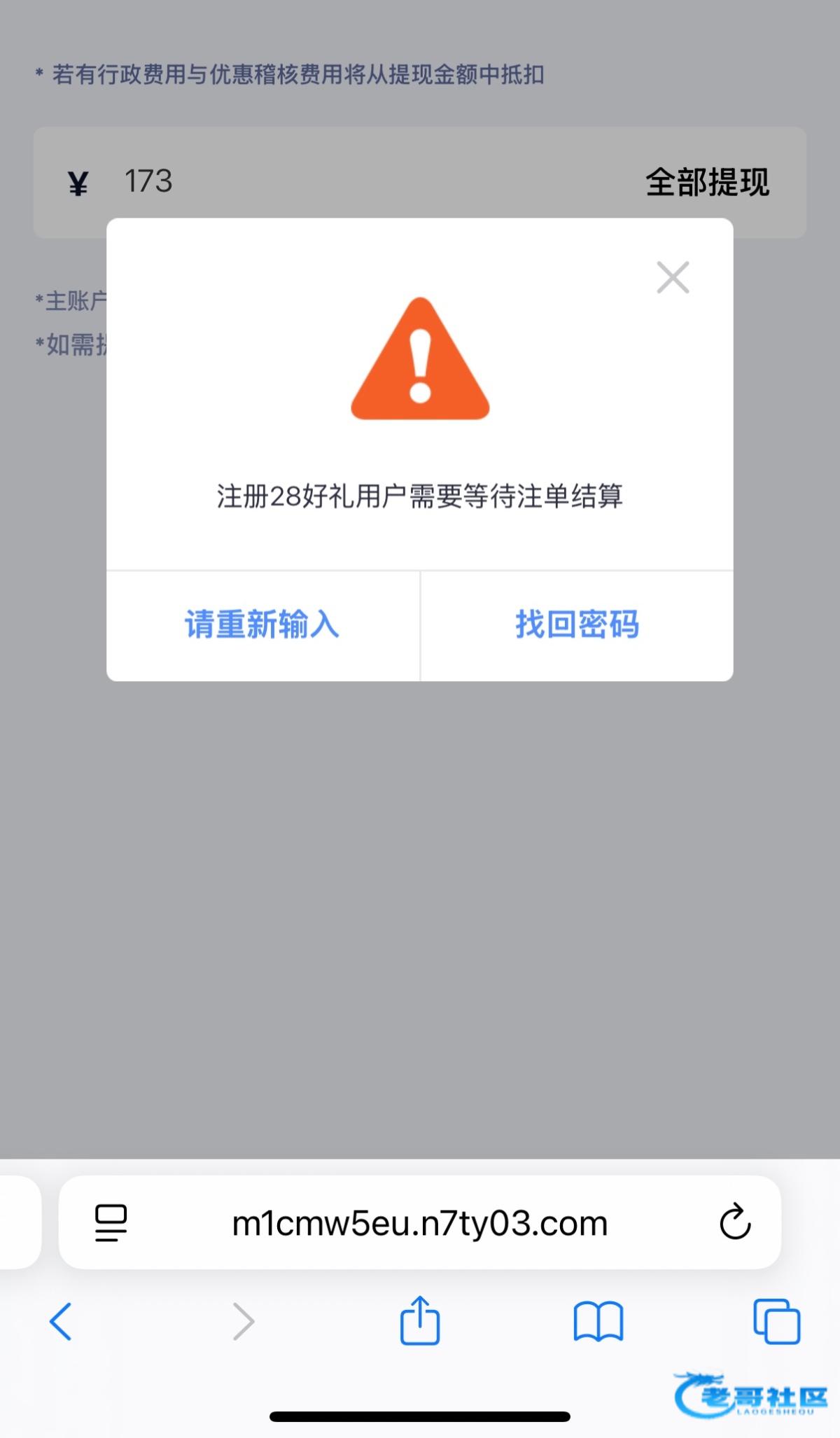Image resolution: width=840 pixels, height=1438 pixels.
Task: Close the warning dialog with the X
Action: click(673, 277)
